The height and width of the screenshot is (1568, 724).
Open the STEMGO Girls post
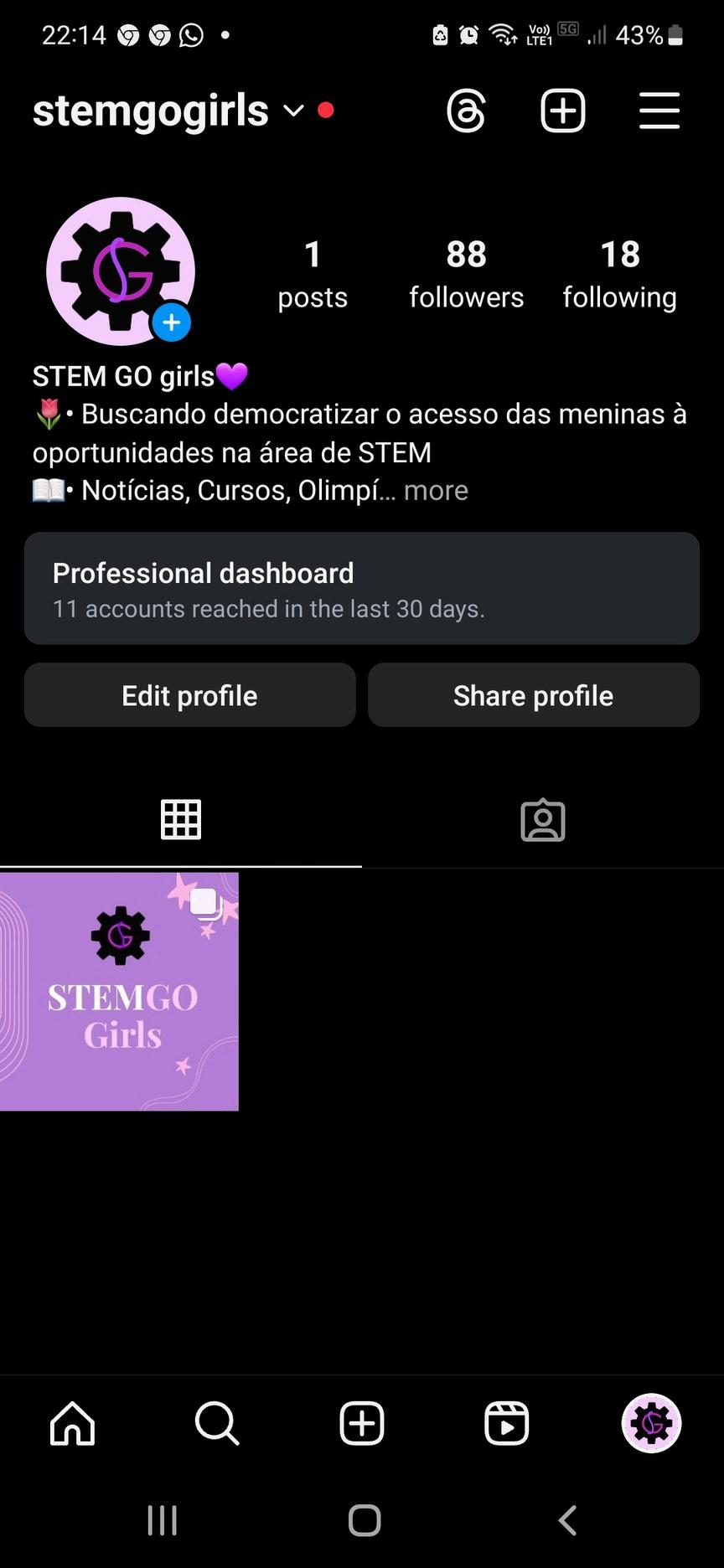tap(119, 992)
